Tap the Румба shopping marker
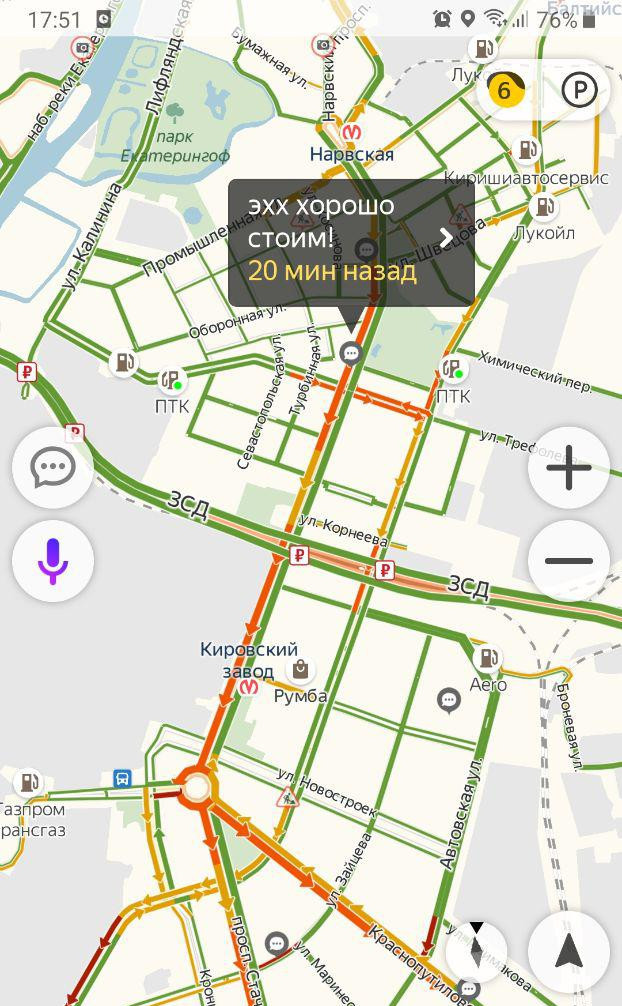Viewport: 622px width, 1006px height. (300, 670)
